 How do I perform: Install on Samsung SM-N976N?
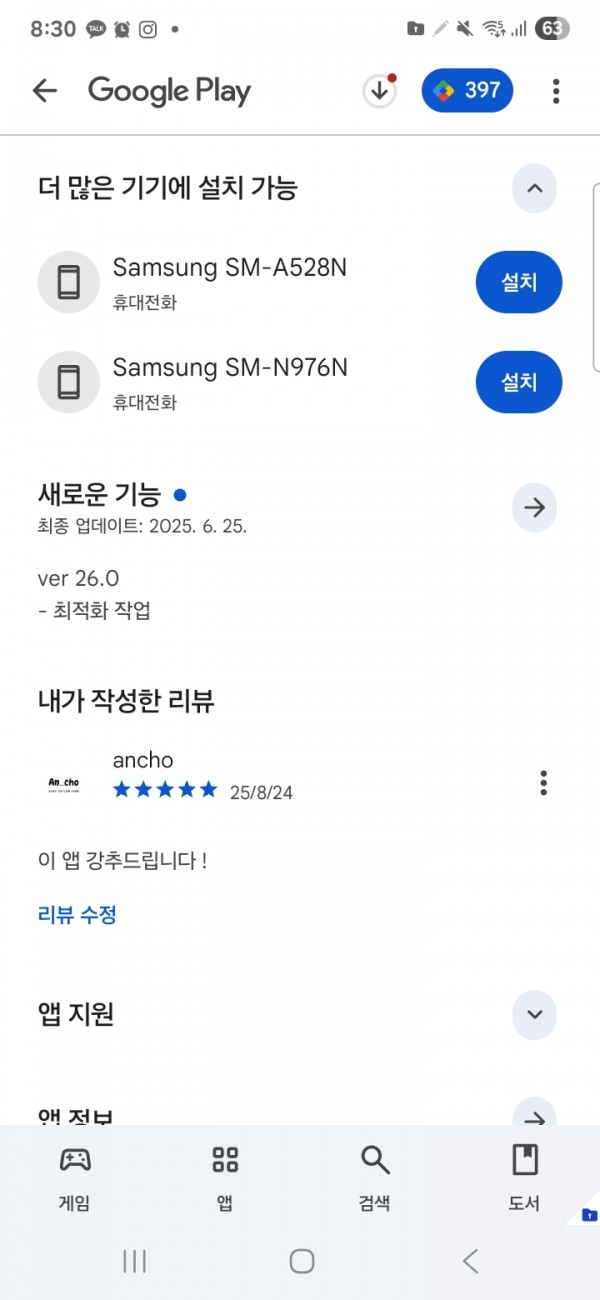click(x=519, y=382)
